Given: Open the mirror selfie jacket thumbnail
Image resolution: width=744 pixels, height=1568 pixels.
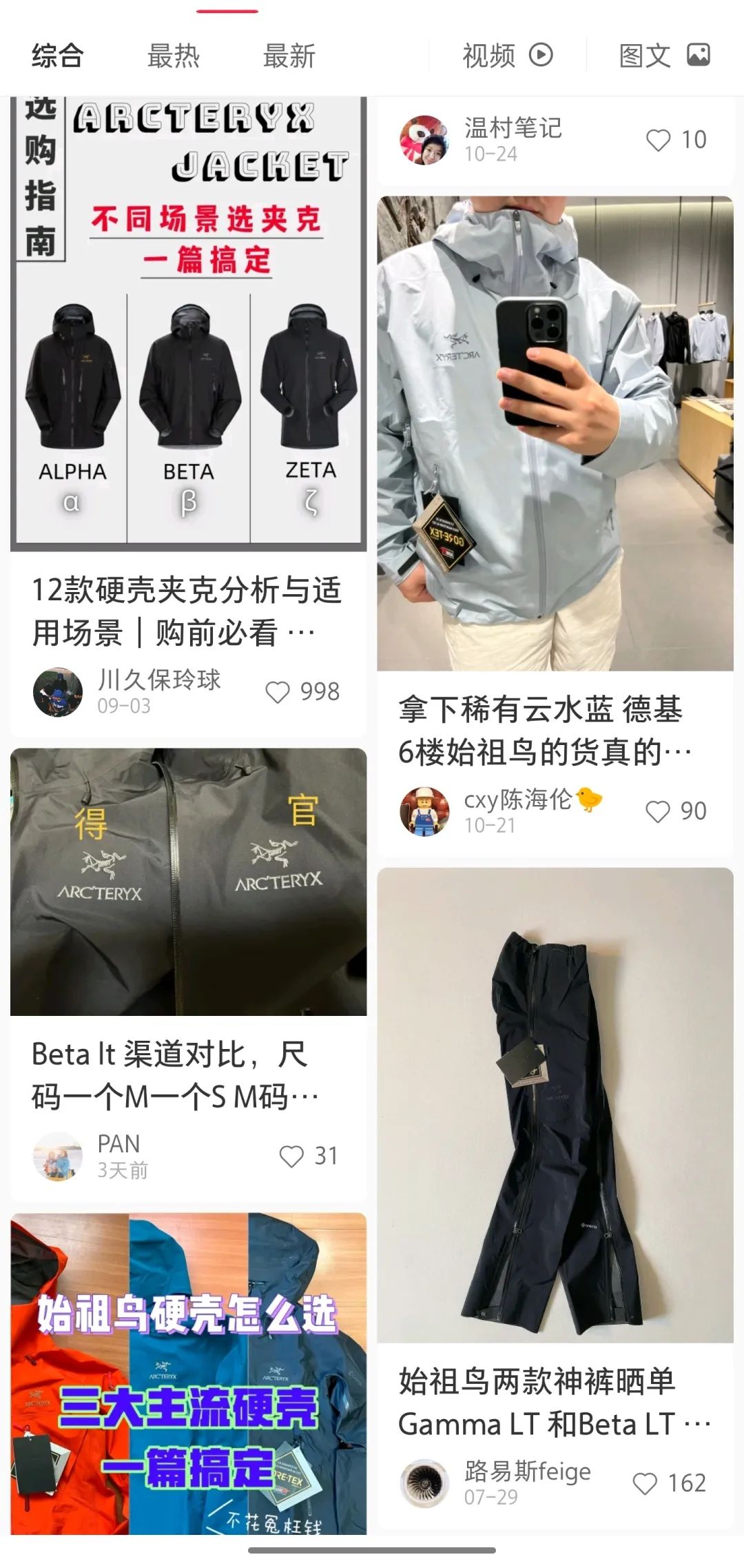Looking at the screenshot, I should tap(558, 434).
